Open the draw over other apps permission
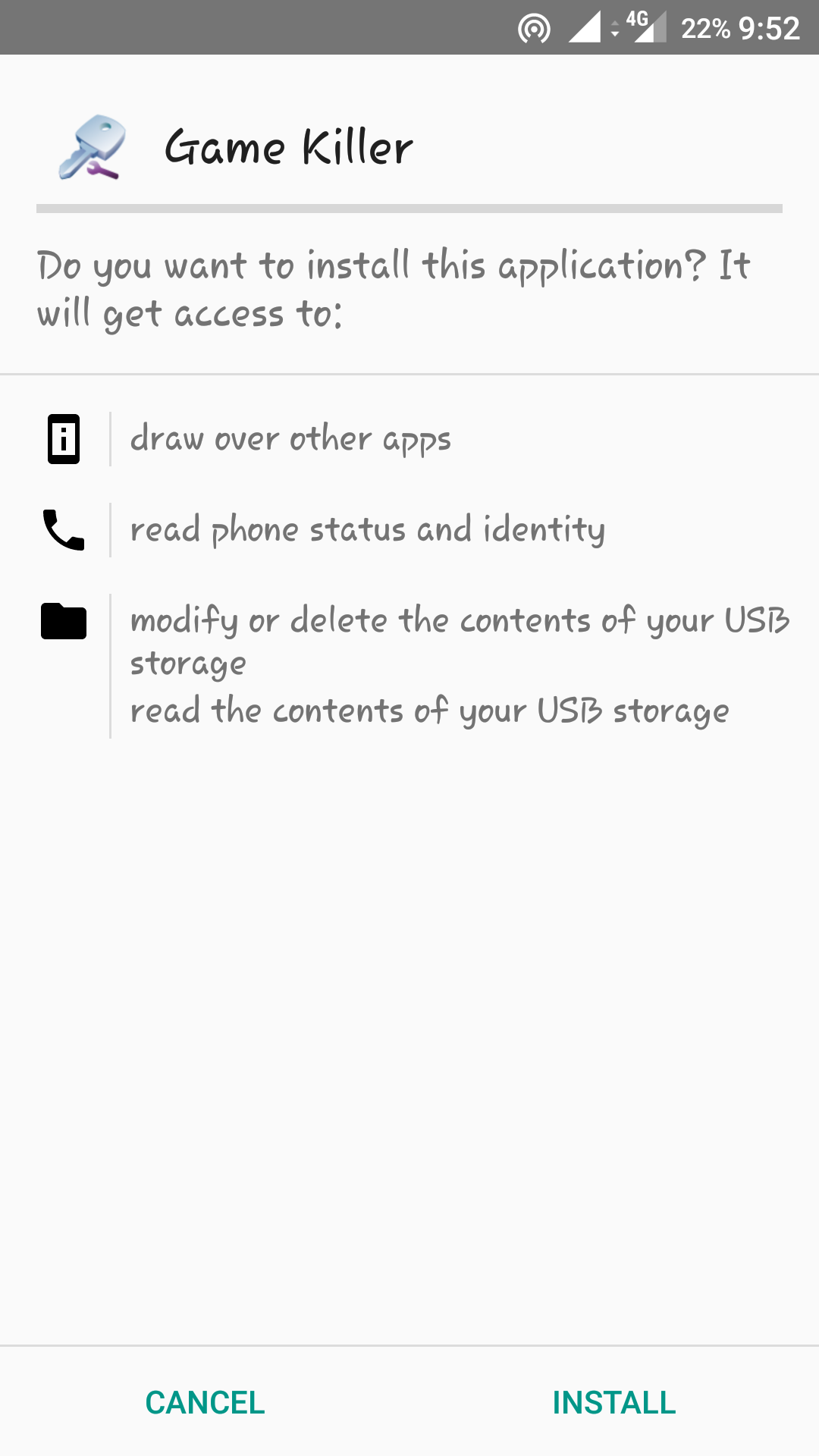Image resolution: width=819 pixels, height=1456 pixels. point(409,439)
